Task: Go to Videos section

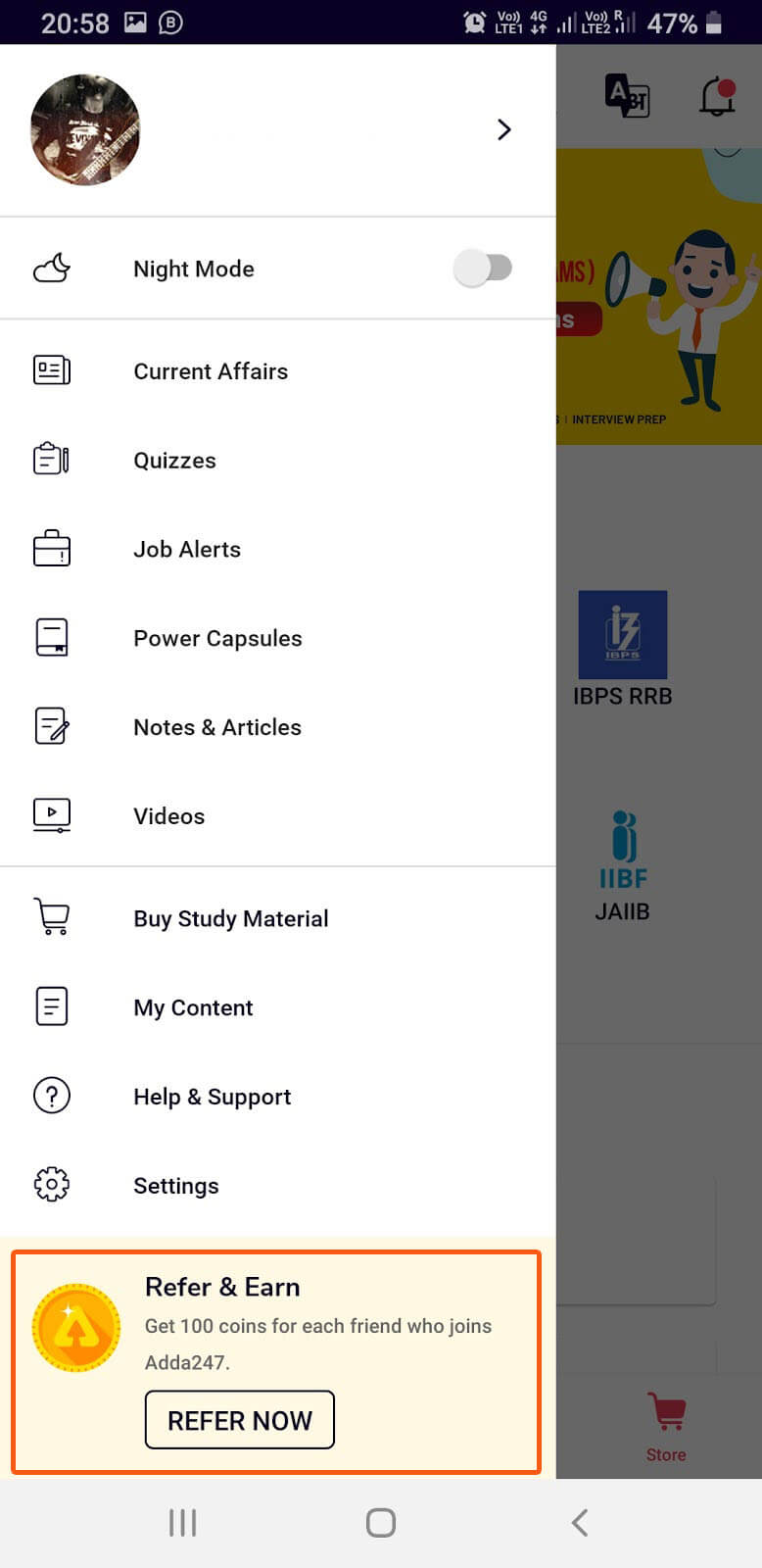Action: (x=168, y=816)
